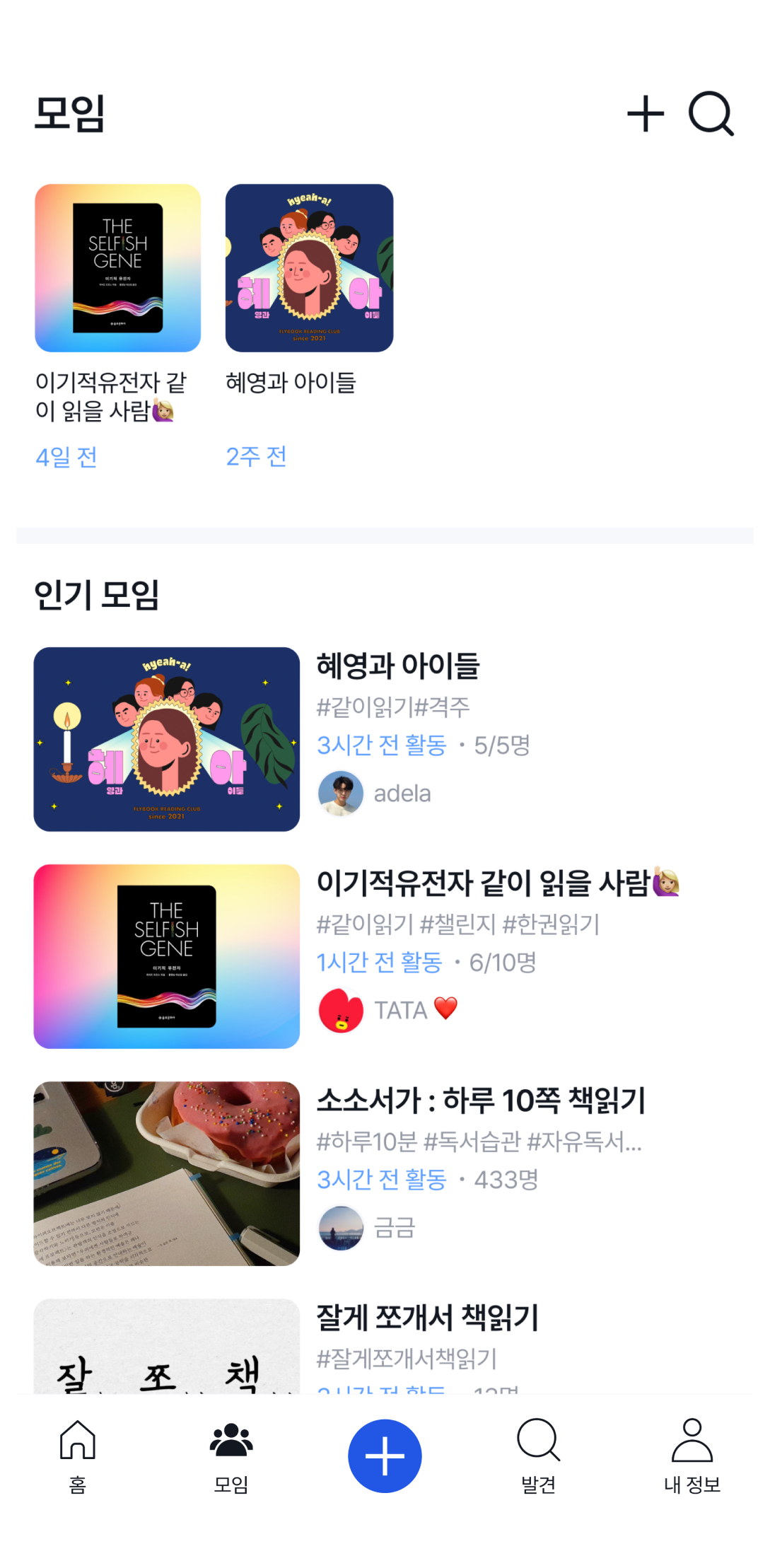Go to the 홈 tab
The image size is (770, 1568).
click(78, 1456)
